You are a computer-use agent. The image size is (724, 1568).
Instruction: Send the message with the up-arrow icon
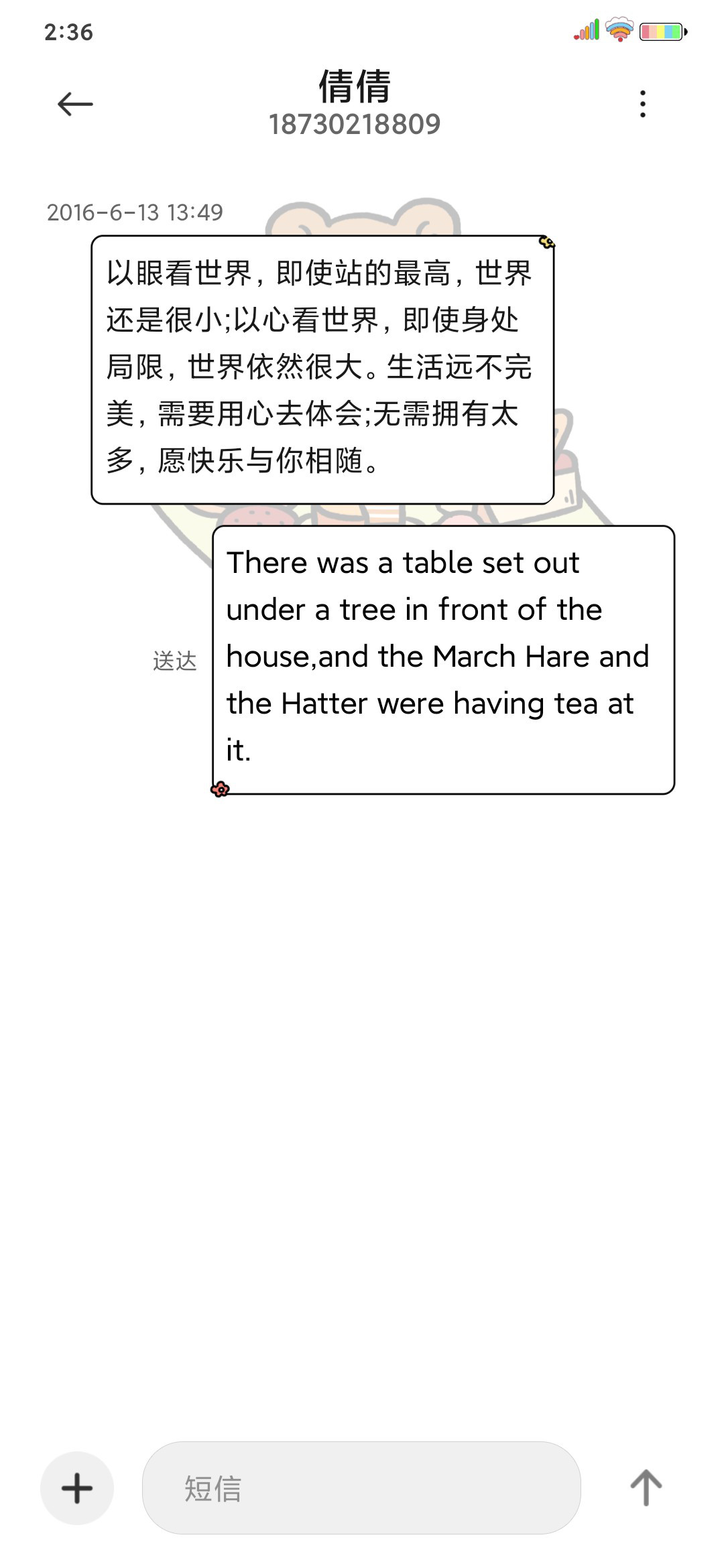coord(646,1488)
